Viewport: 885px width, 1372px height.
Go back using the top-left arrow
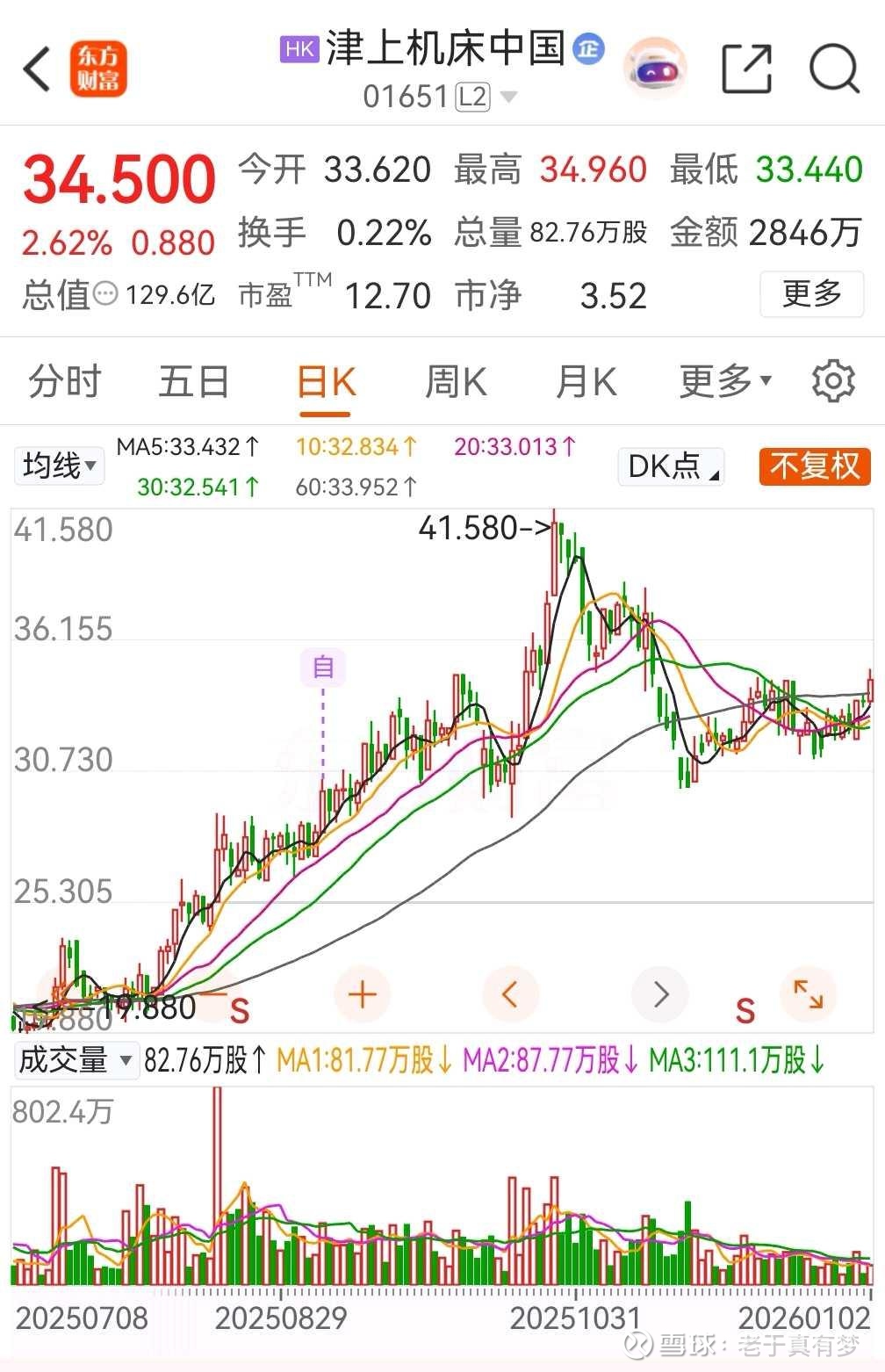coord(37,69)
